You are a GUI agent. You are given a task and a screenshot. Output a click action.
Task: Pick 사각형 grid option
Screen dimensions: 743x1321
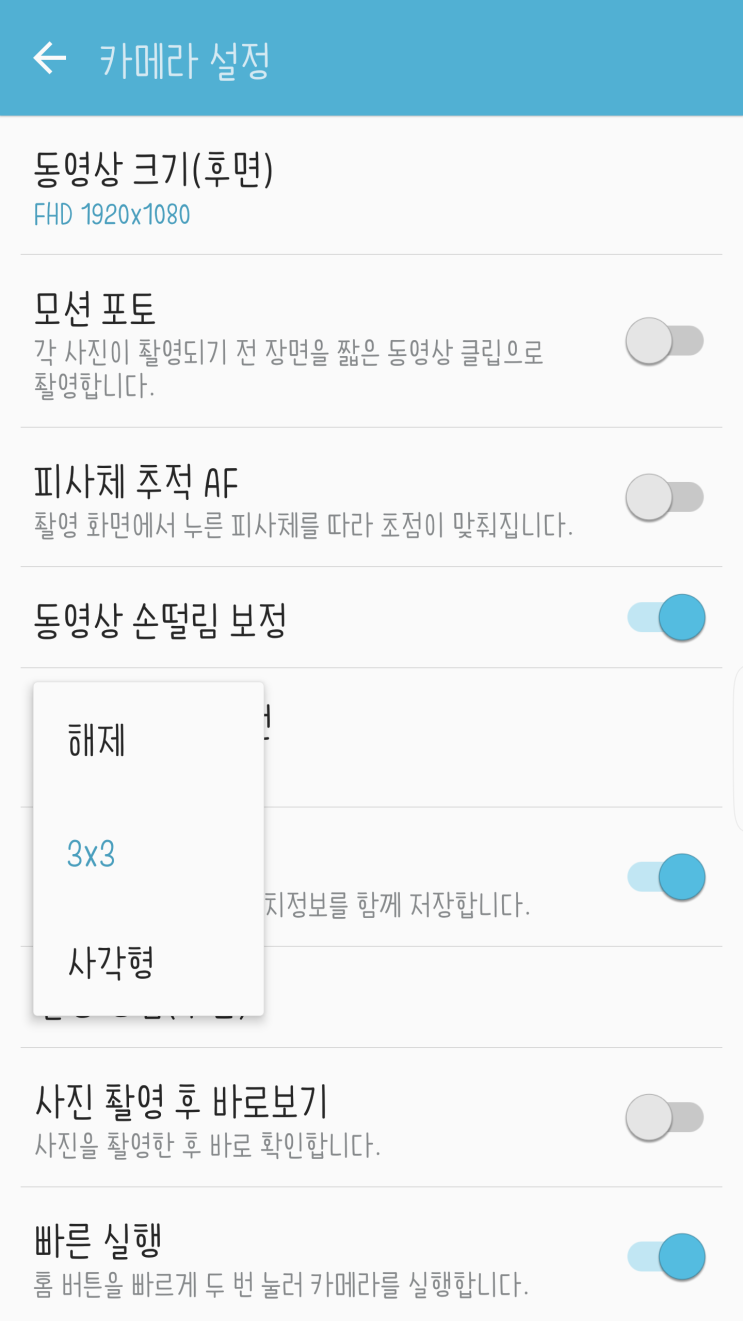point(148,962)
